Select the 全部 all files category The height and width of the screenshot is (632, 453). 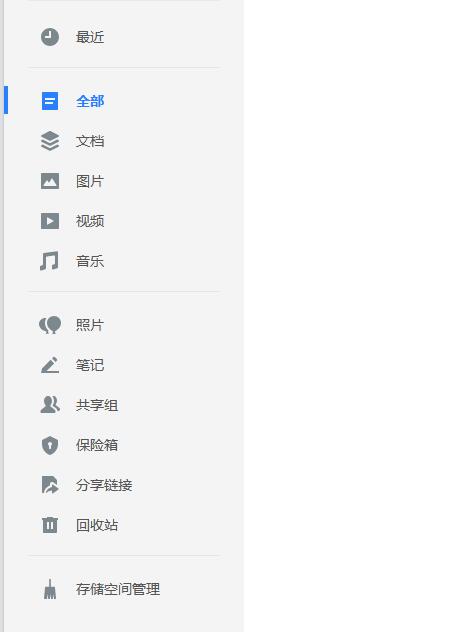[123, 101]
